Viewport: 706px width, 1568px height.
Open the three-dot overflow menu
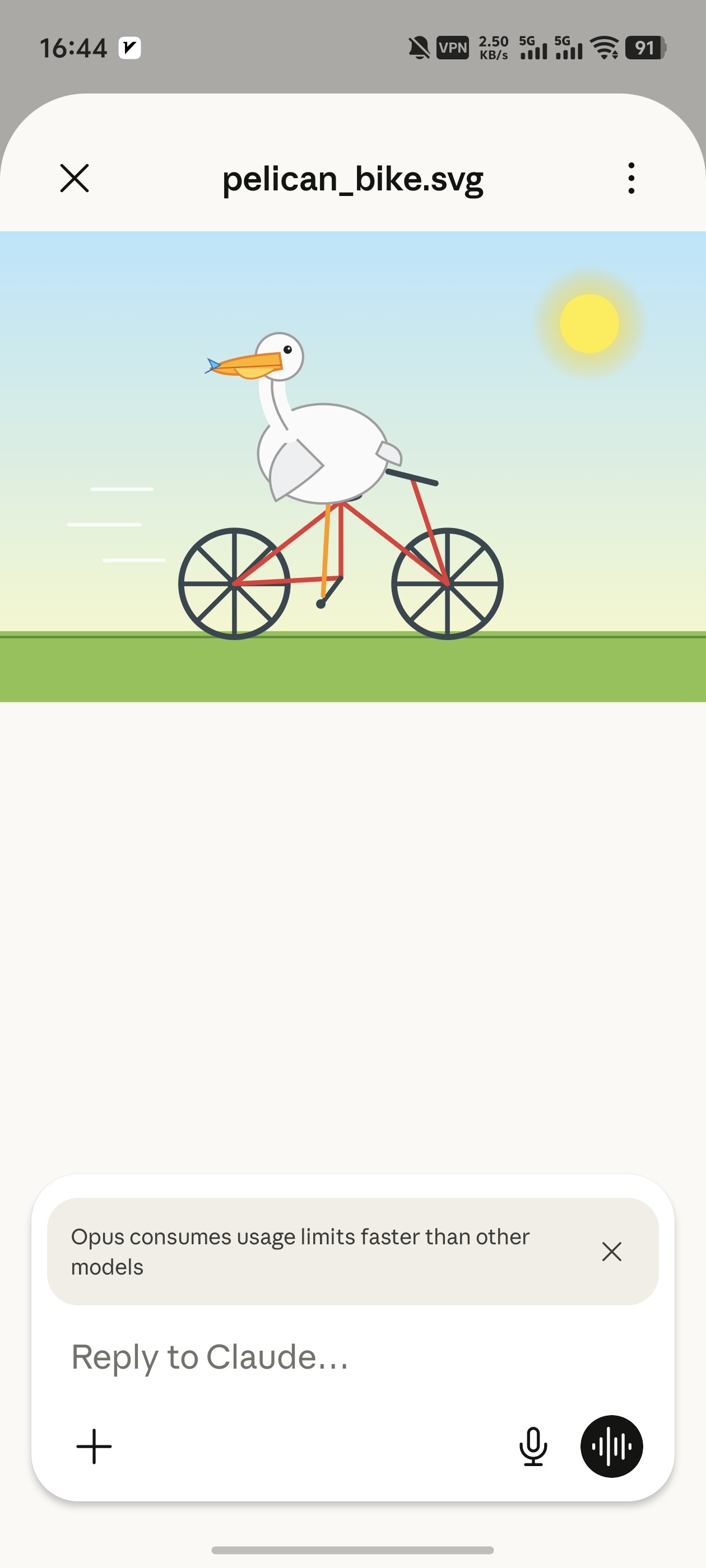(631, 178)
